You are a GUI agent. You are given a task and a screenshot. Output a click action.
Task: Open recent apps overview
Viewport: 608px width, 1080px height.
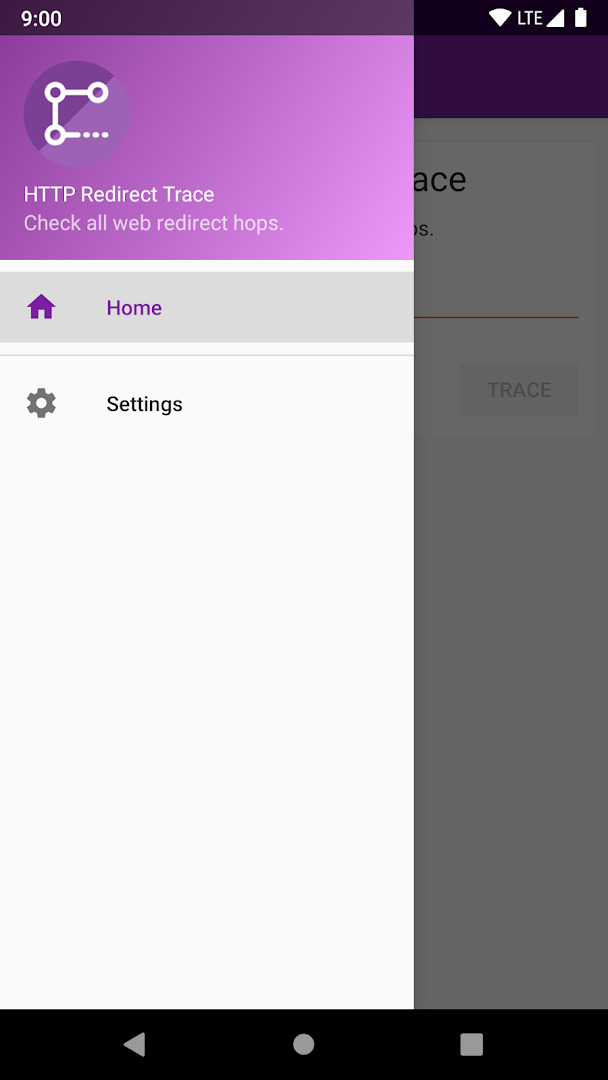coord(472,1044)
